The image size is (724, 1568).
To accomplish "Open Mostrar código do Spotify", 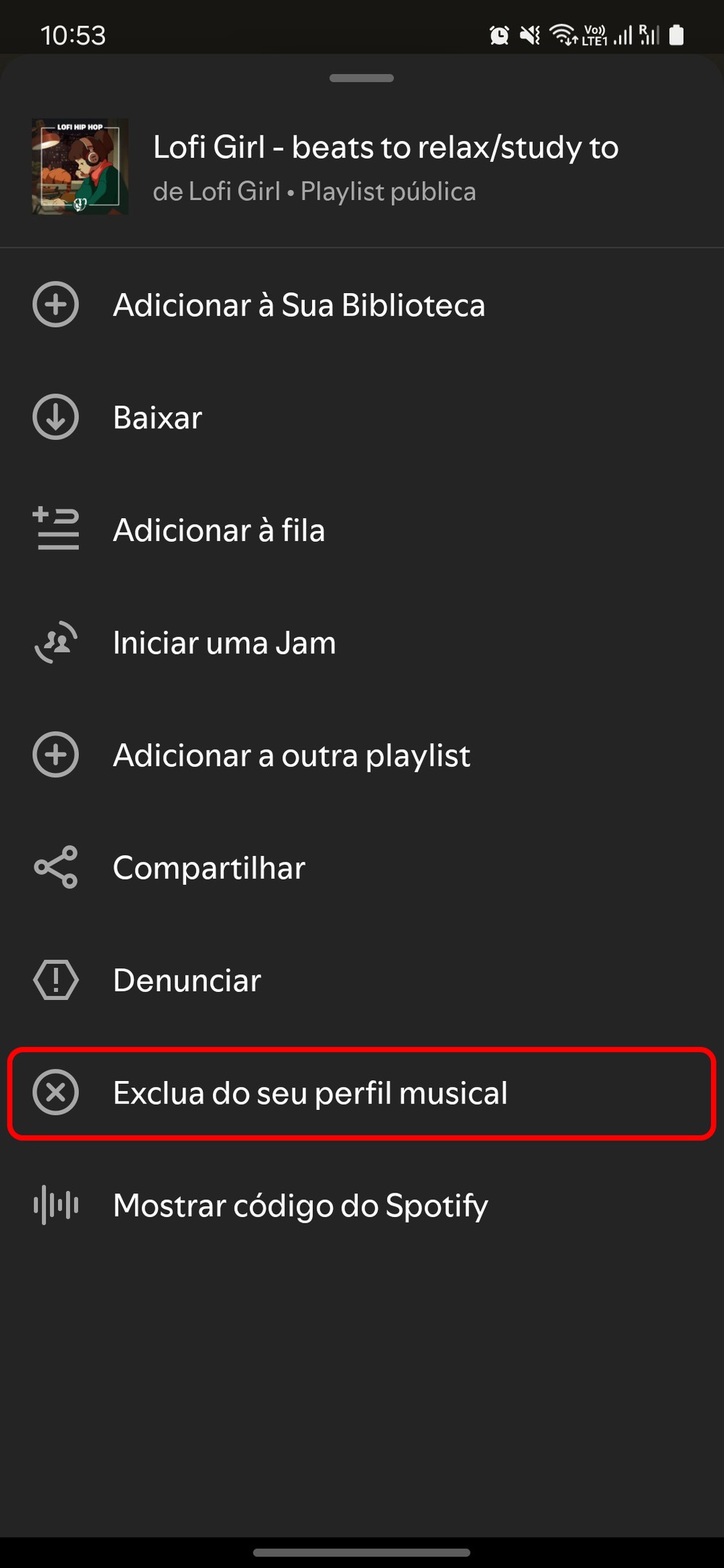I will pos(300,1205).
